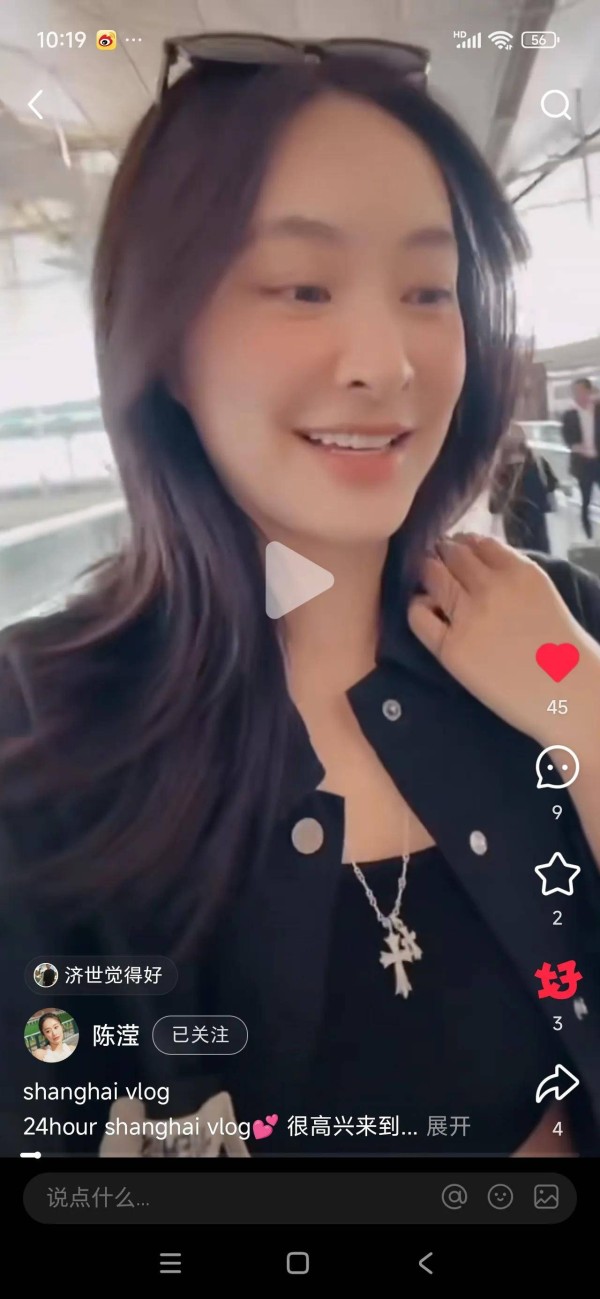Attach a picture to the comment
The width and height of the screenshot is (600, 1299).
(x=546, y=1197)
